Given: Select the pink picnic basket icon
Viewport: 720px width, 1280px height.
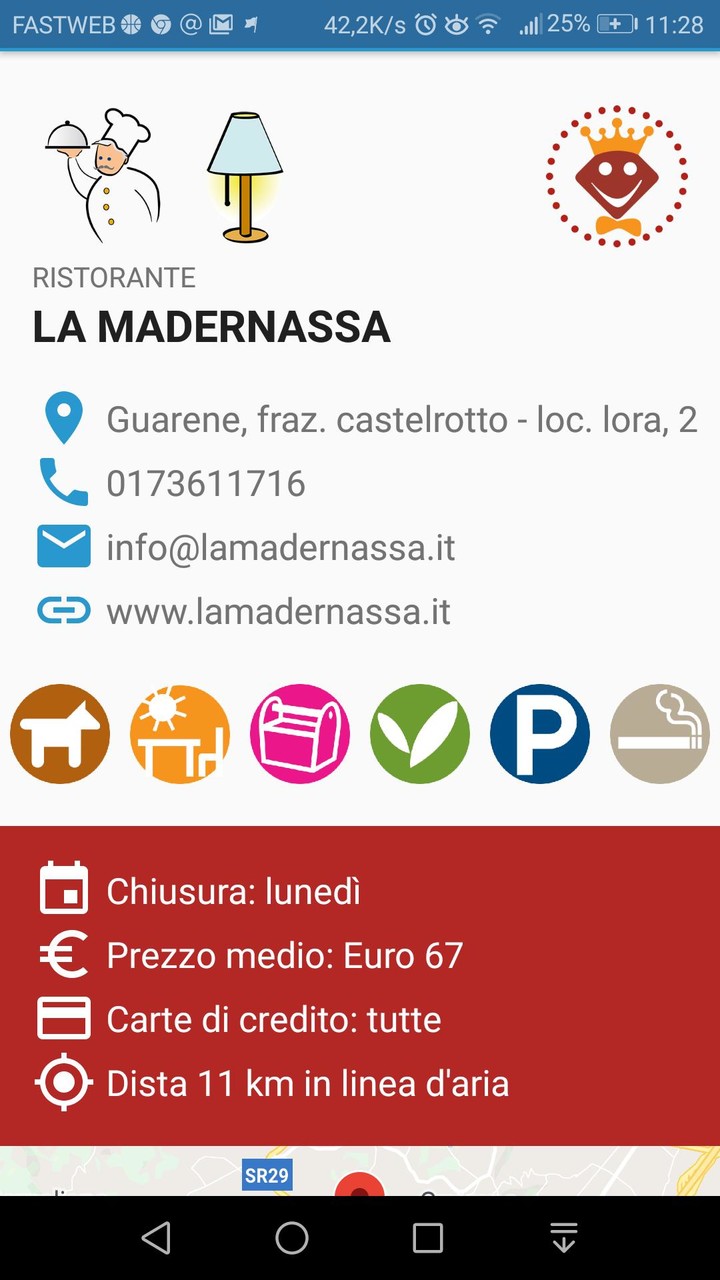Looking at the screenshot, I should pyautogui.click(x=300, y=733).
